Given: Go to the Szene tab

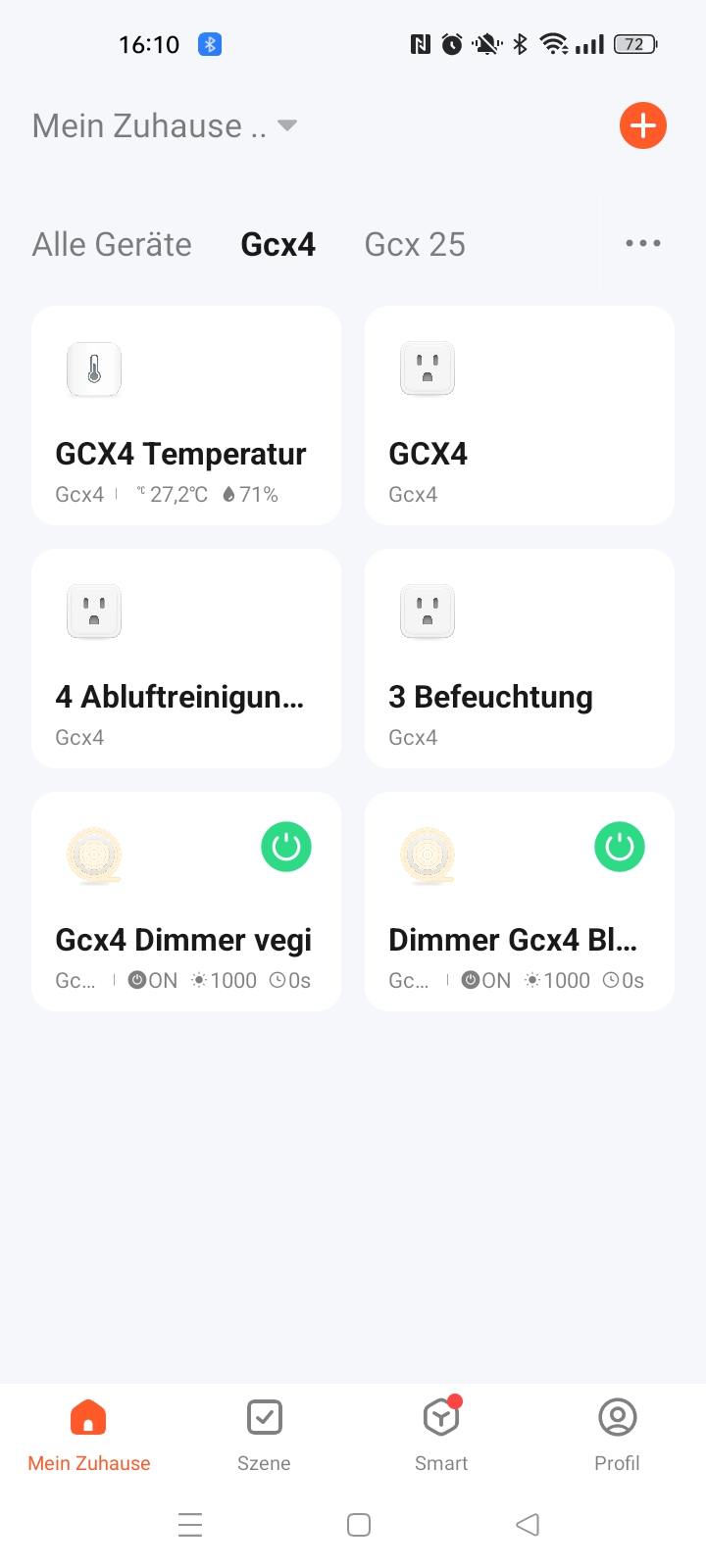Looking at the screenshot, I should 264,1436.
